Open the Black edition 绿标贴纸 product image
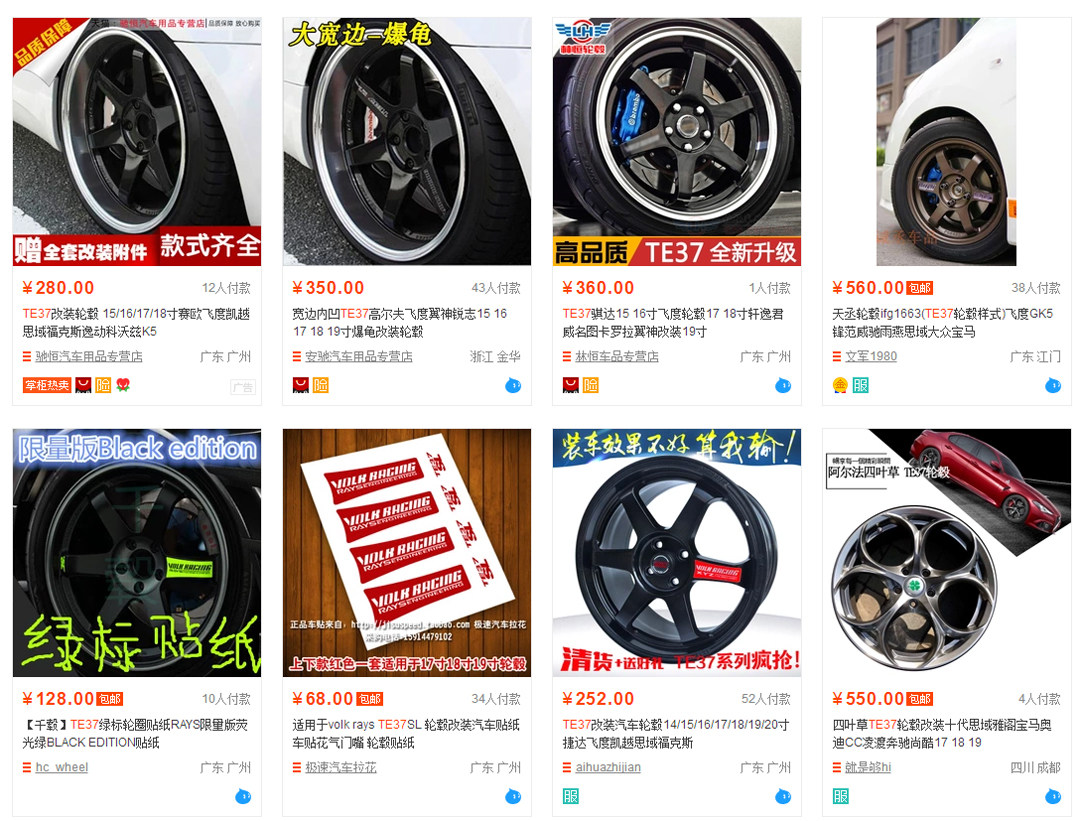The height and width of the screenshot is (821, 1080). [137, 553]
